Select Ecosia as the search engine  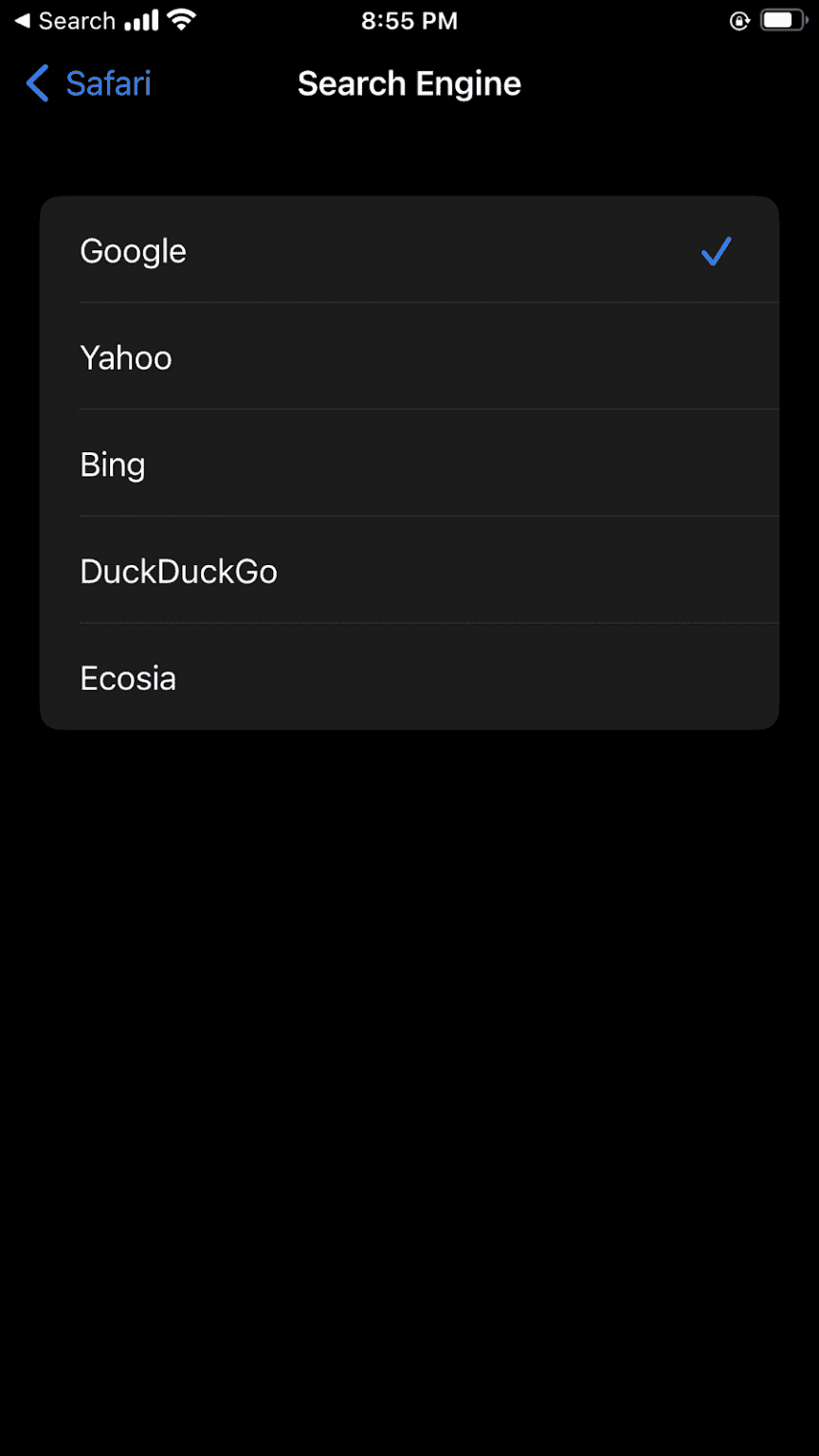409,678
